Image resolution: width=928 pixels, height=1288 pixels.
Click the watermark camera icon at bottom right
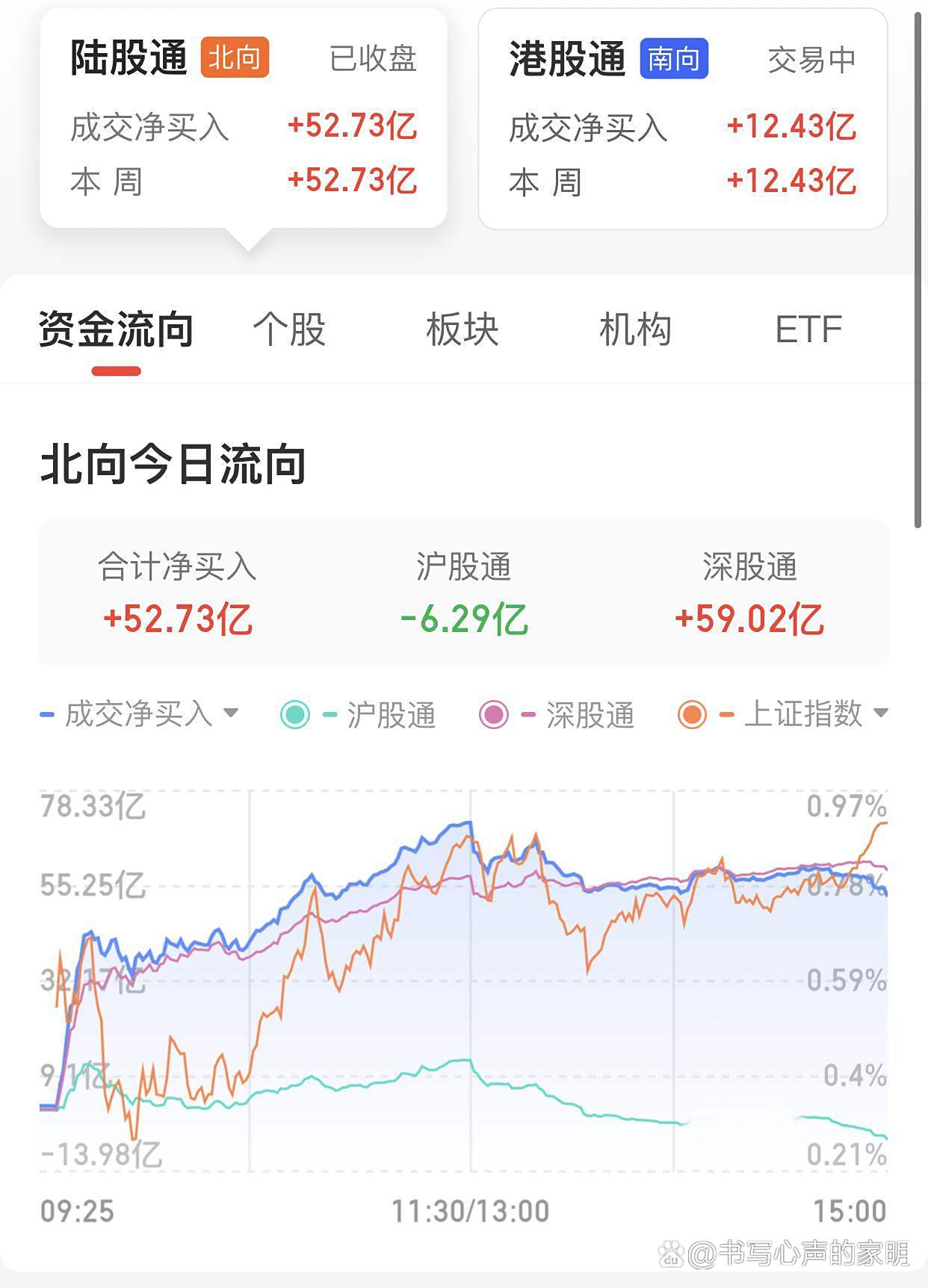coord(671,1252)
